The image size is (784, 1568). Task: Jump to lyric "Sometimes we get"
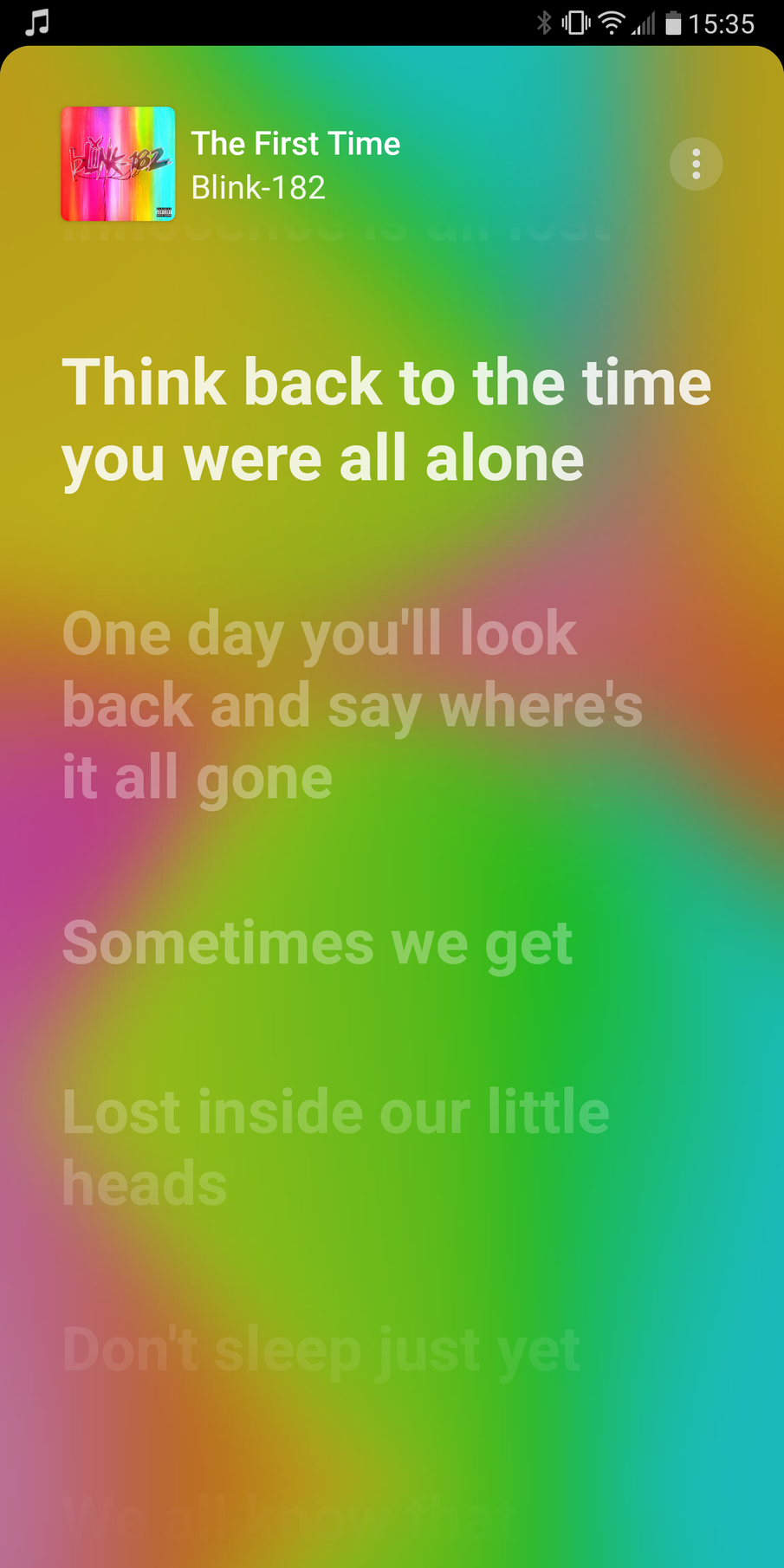pyautogui.click(x=317, y=943)
